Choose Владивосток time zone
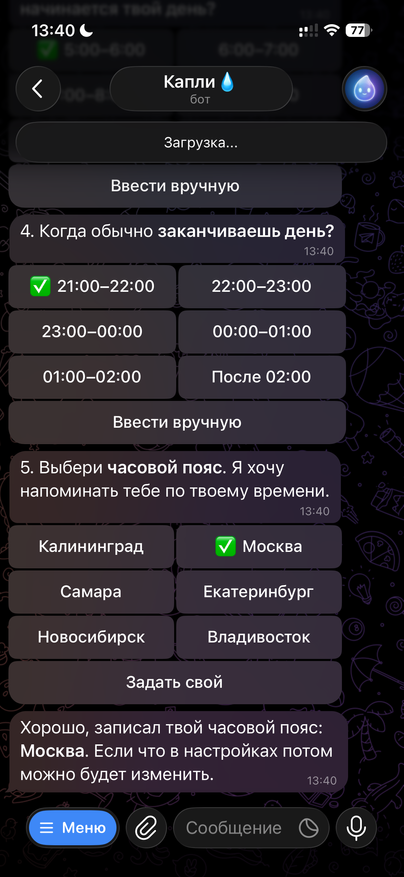 259,637
